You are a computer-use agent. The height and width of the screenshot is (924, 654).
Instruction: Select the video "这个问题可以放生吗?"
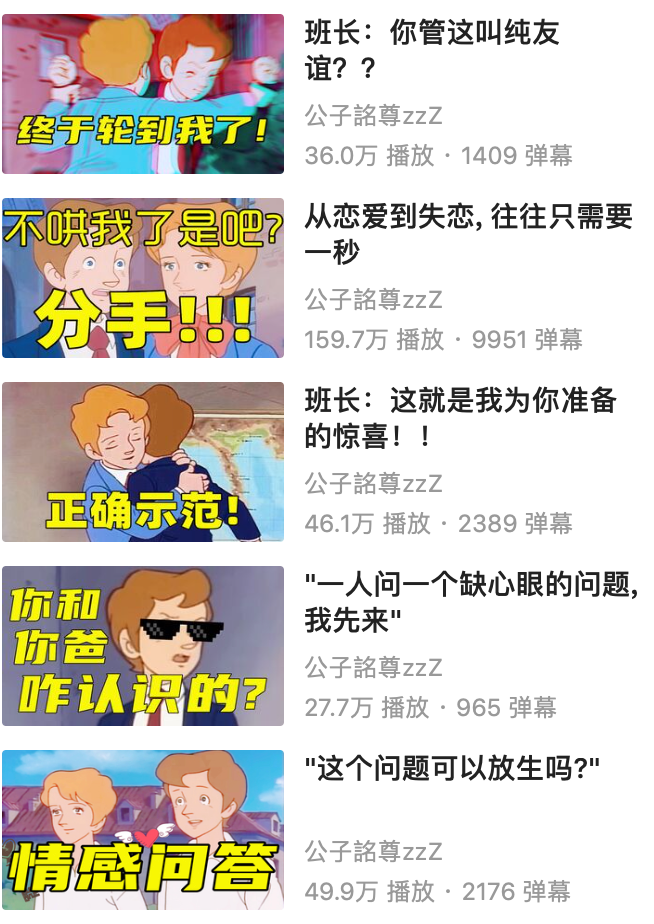click(452, 770)
